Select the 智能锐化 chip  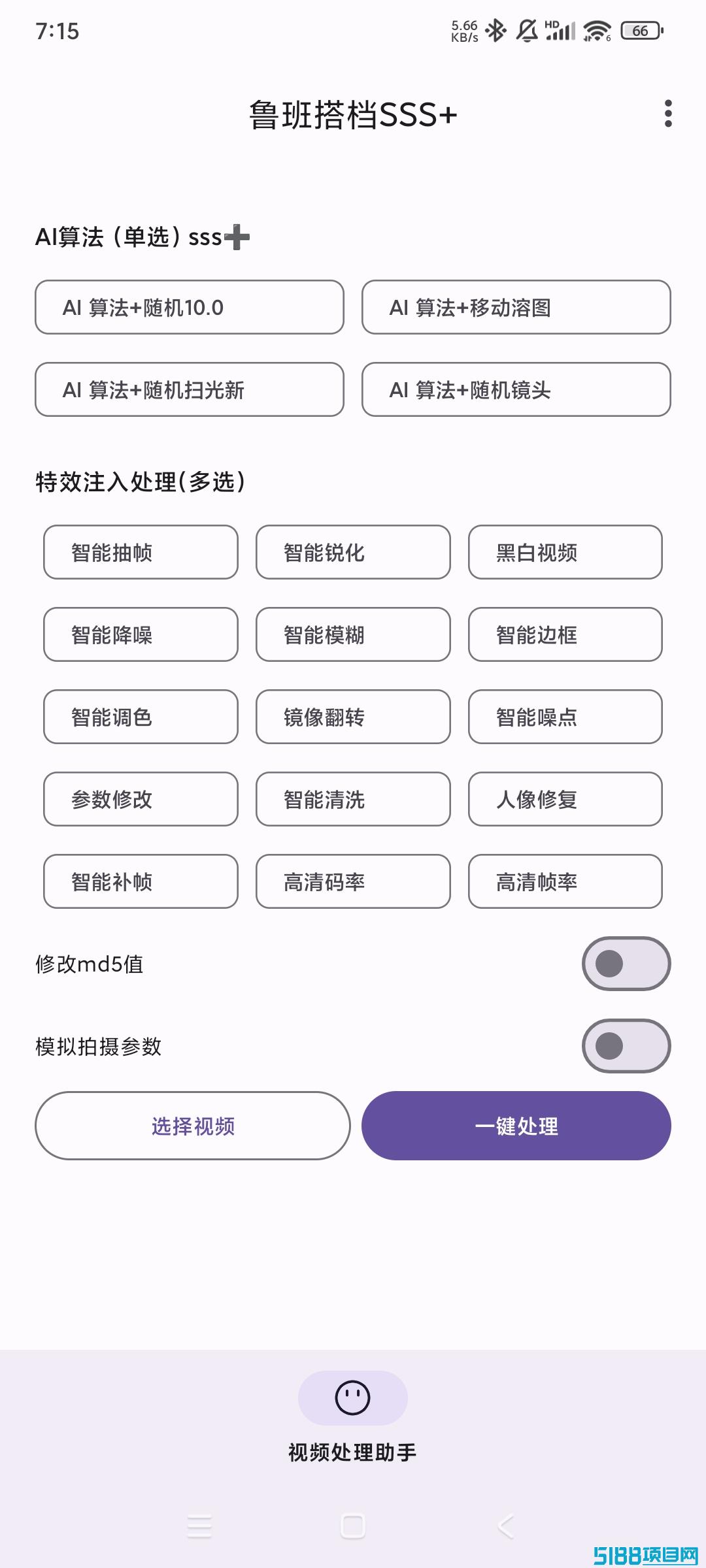[x=353, y=552]
